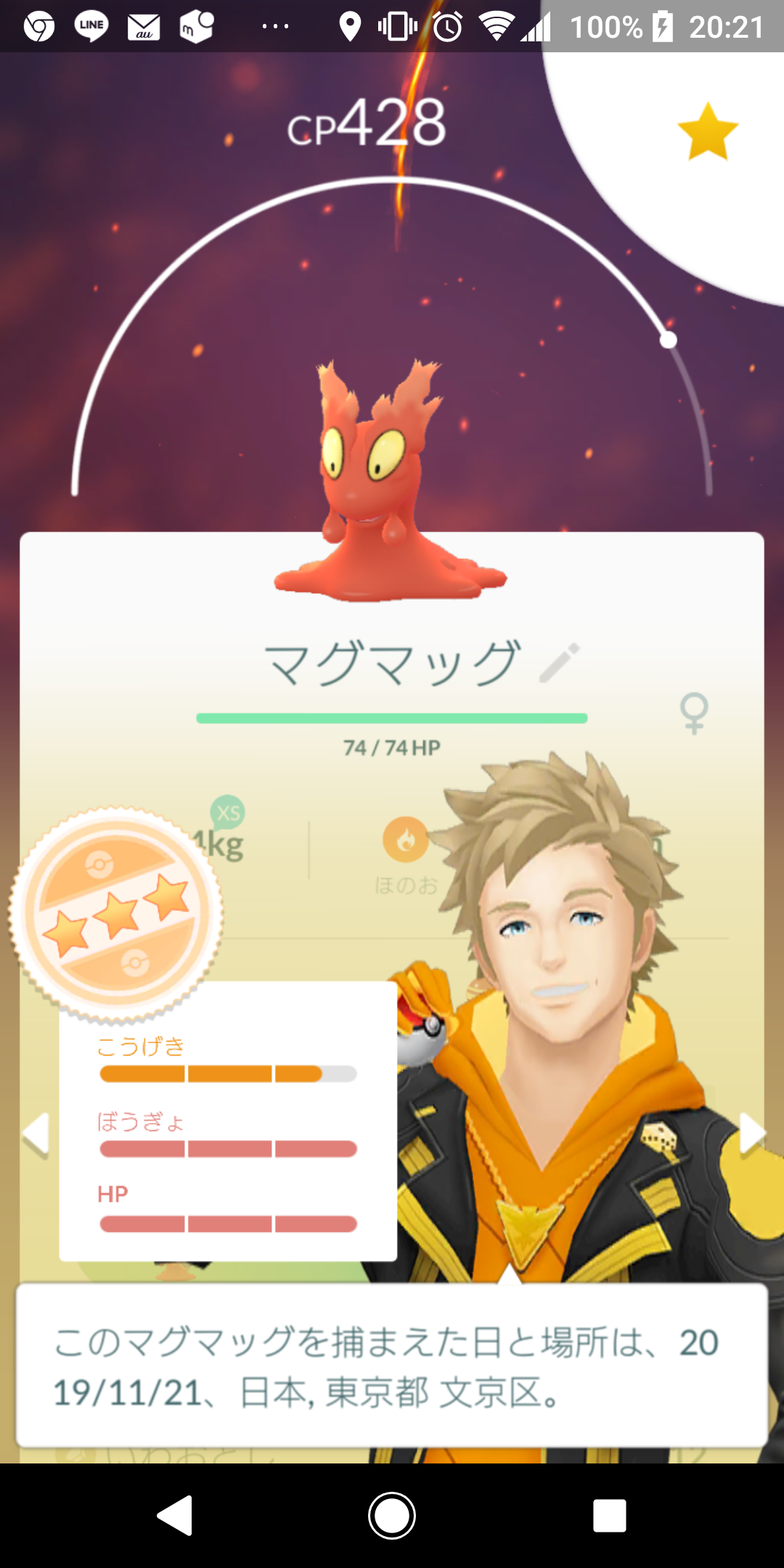Open the recent apps overview
The width and height of the screenshot is (784, 1568).
click(x=609, y=1516)
